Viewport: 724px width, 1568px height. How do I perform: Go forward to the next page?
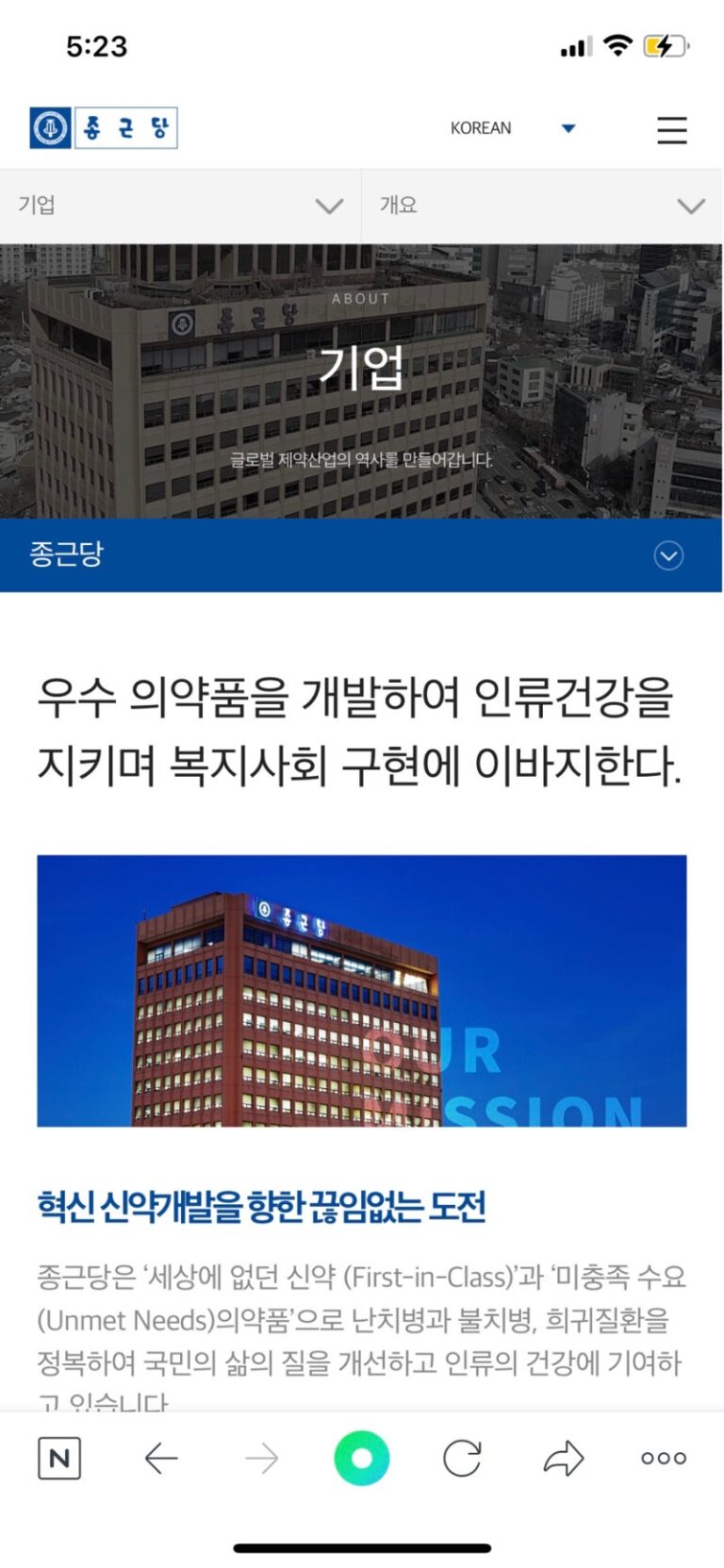click(261, 1459)
